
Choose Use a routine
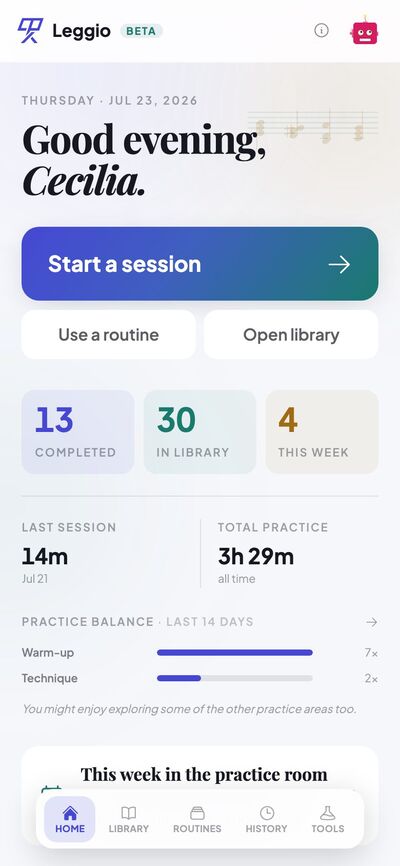coord(109,335)
